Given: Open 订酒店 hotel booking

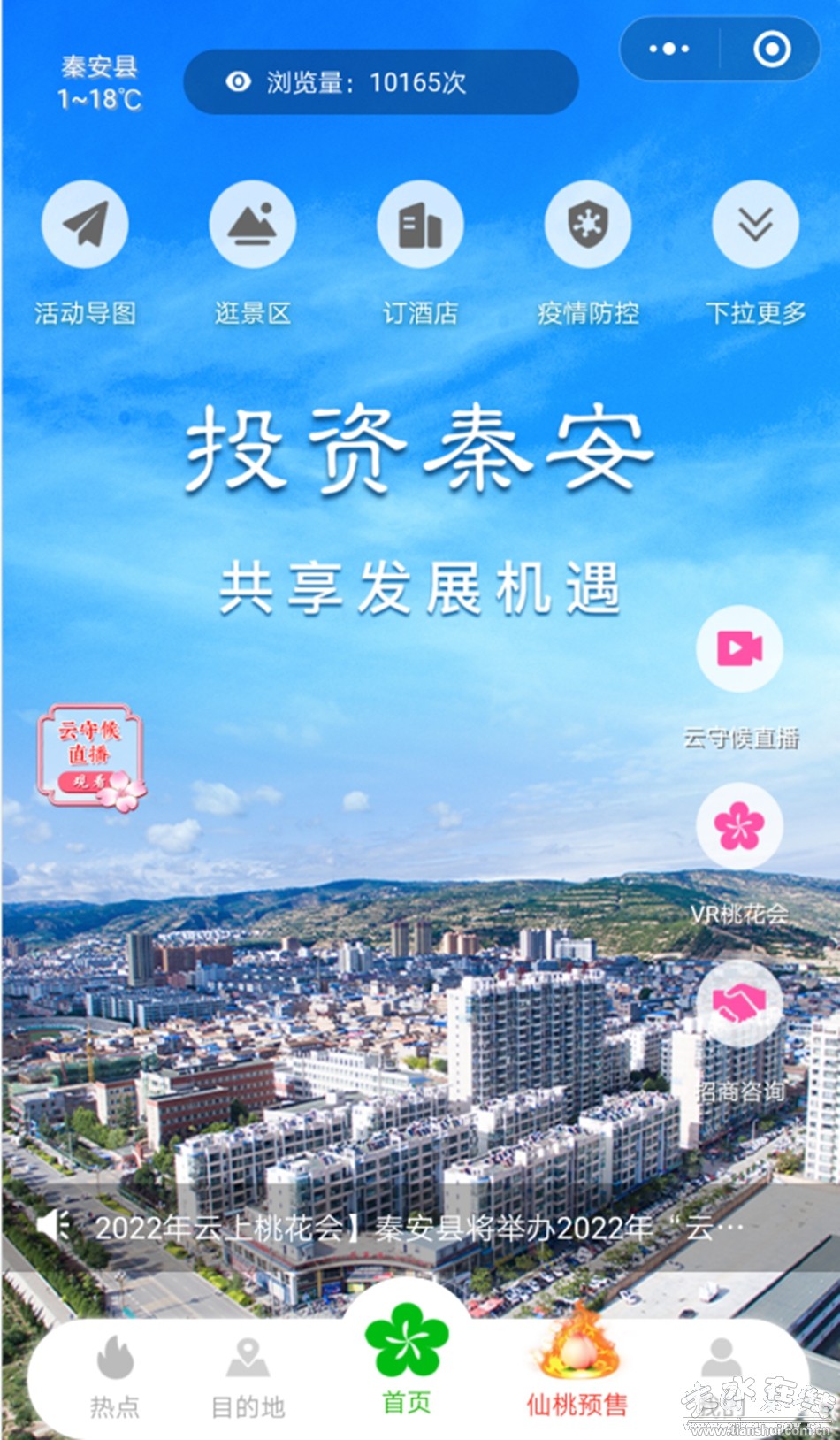Looking at the screenshot, I should pyautogui.click(x=420, y=225).
